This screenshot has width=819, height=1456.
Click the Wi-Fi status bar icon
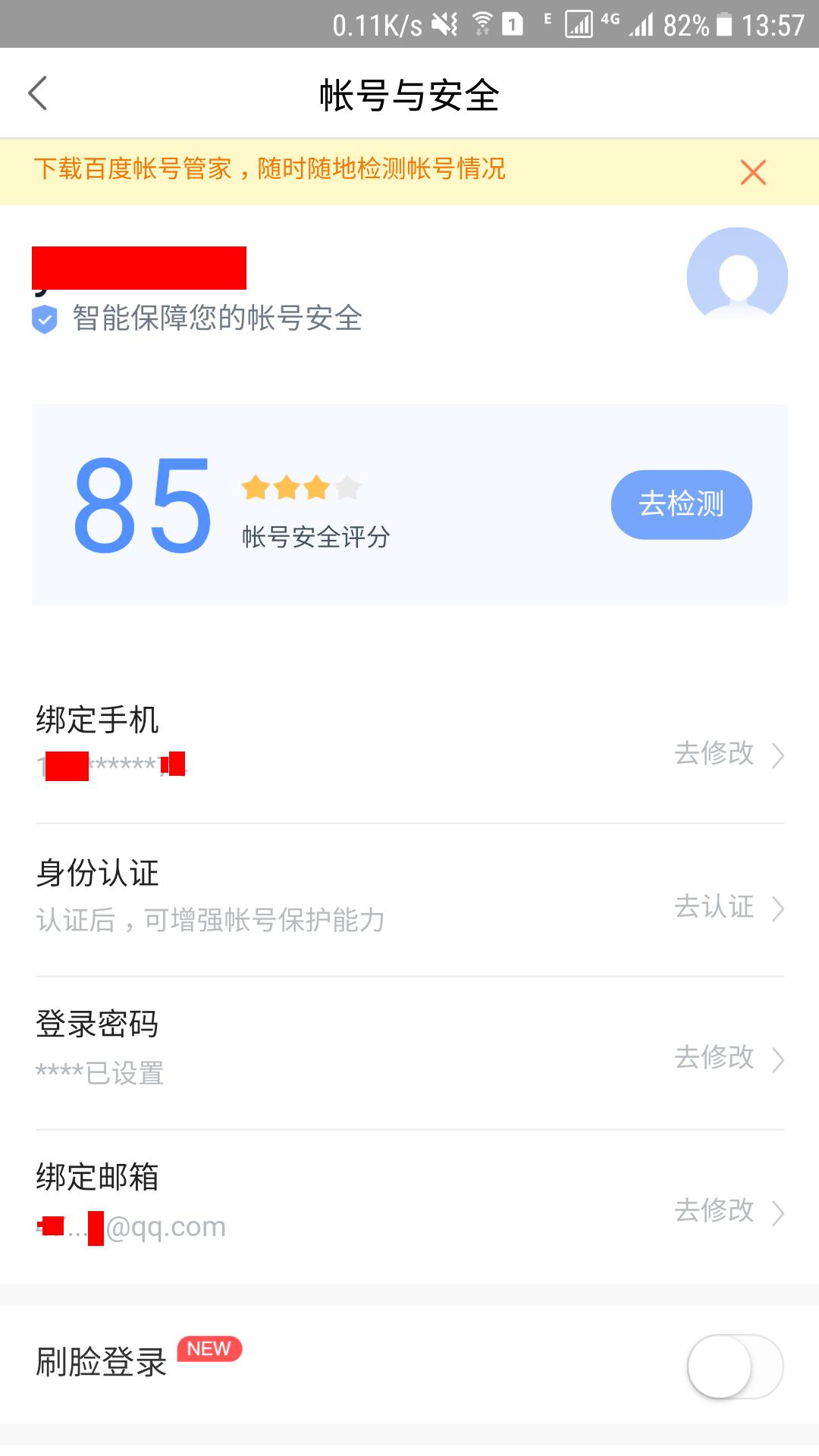click(x=483, y=23)
